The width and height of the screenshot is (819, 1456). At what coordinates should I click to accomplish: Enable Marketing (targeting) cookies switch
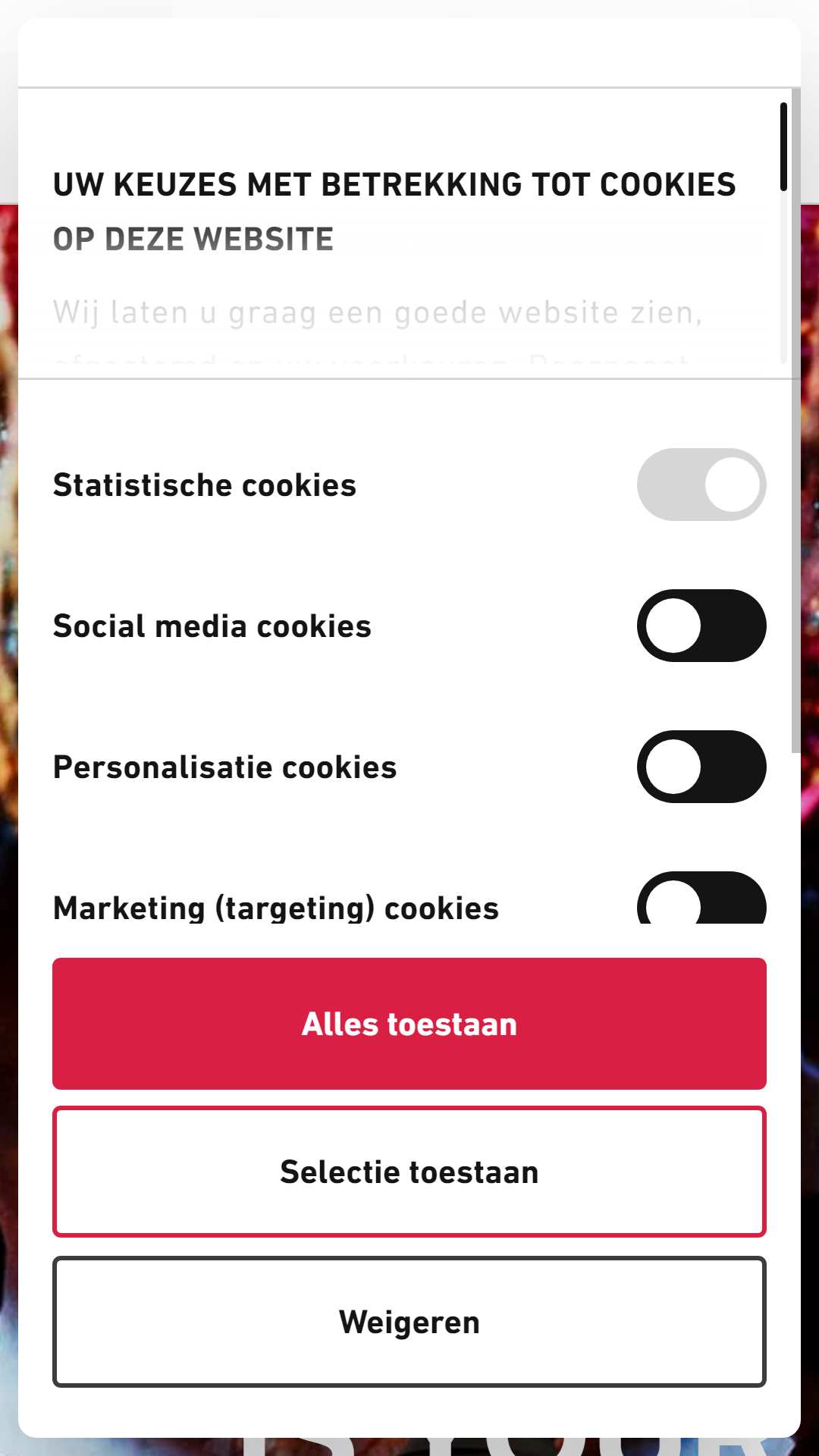pos(701,901)
